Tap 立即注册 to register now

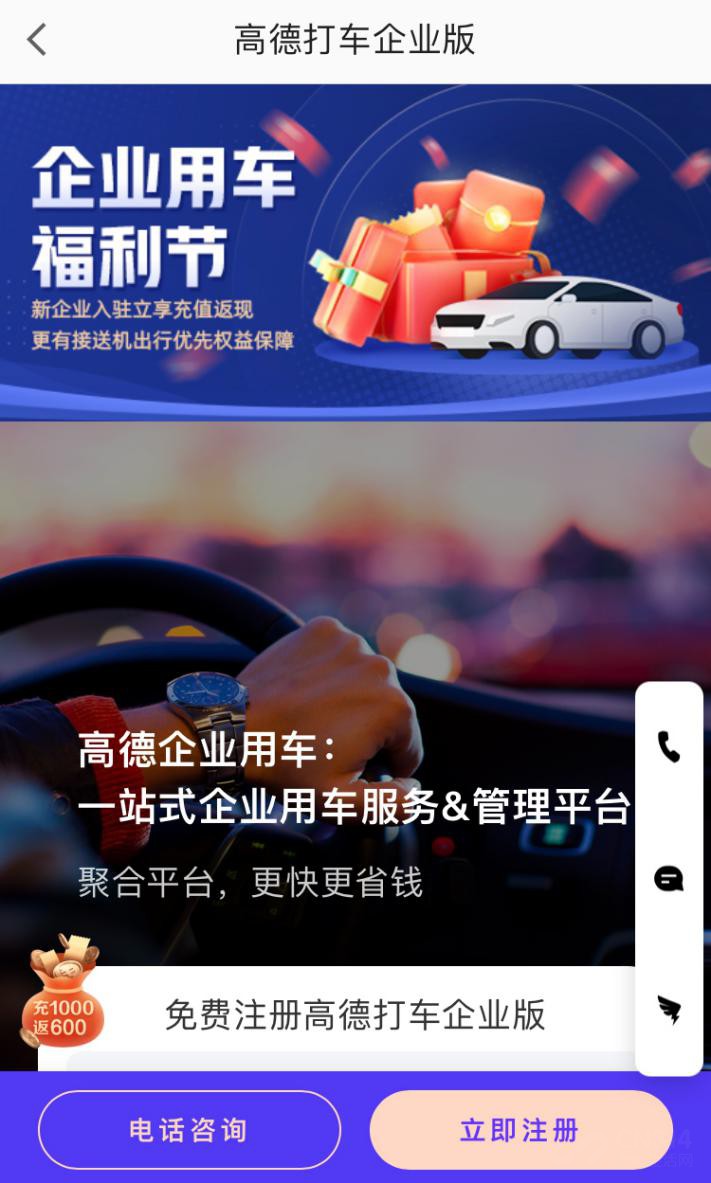coord(520,1130)
